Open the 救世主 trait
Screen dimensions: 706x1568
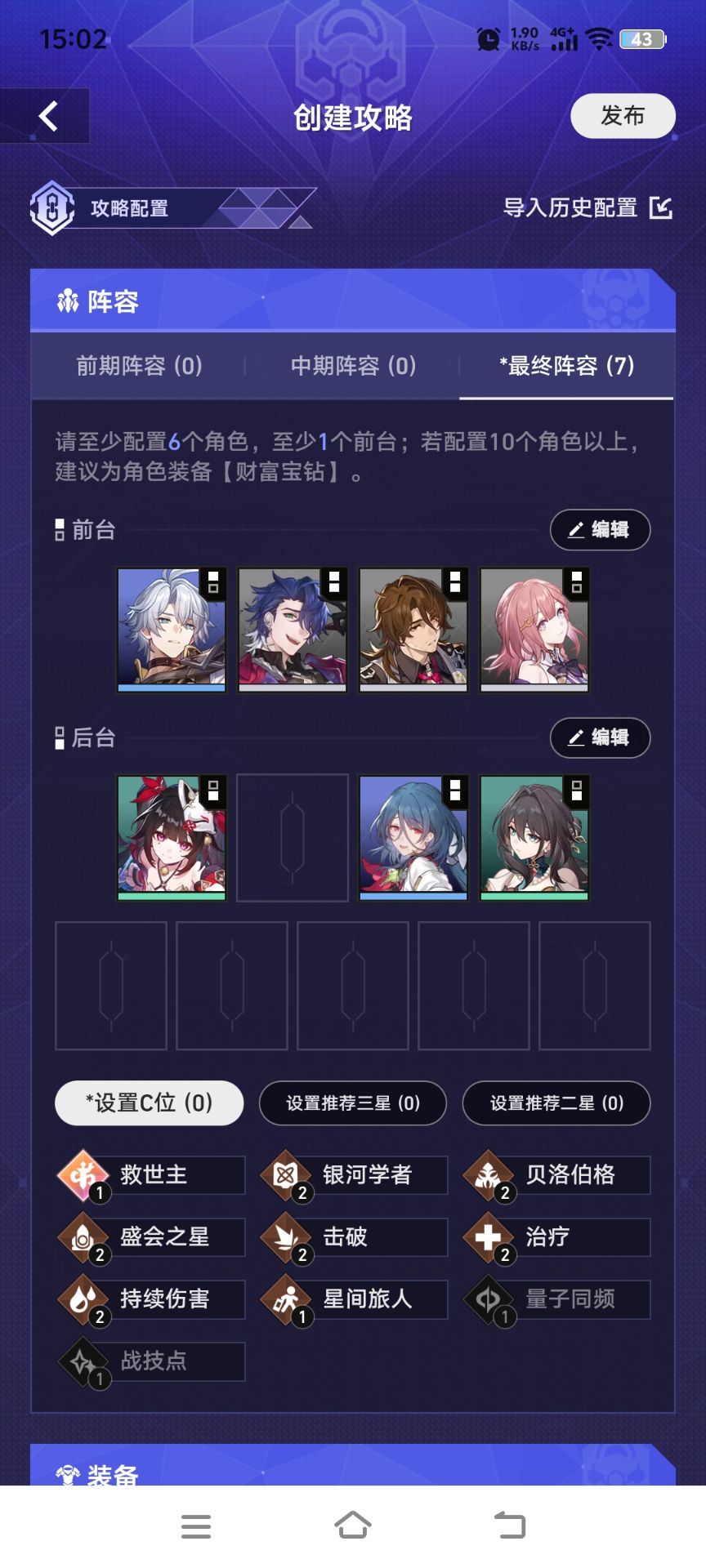pyautogui.click(x=152, y=1175)
